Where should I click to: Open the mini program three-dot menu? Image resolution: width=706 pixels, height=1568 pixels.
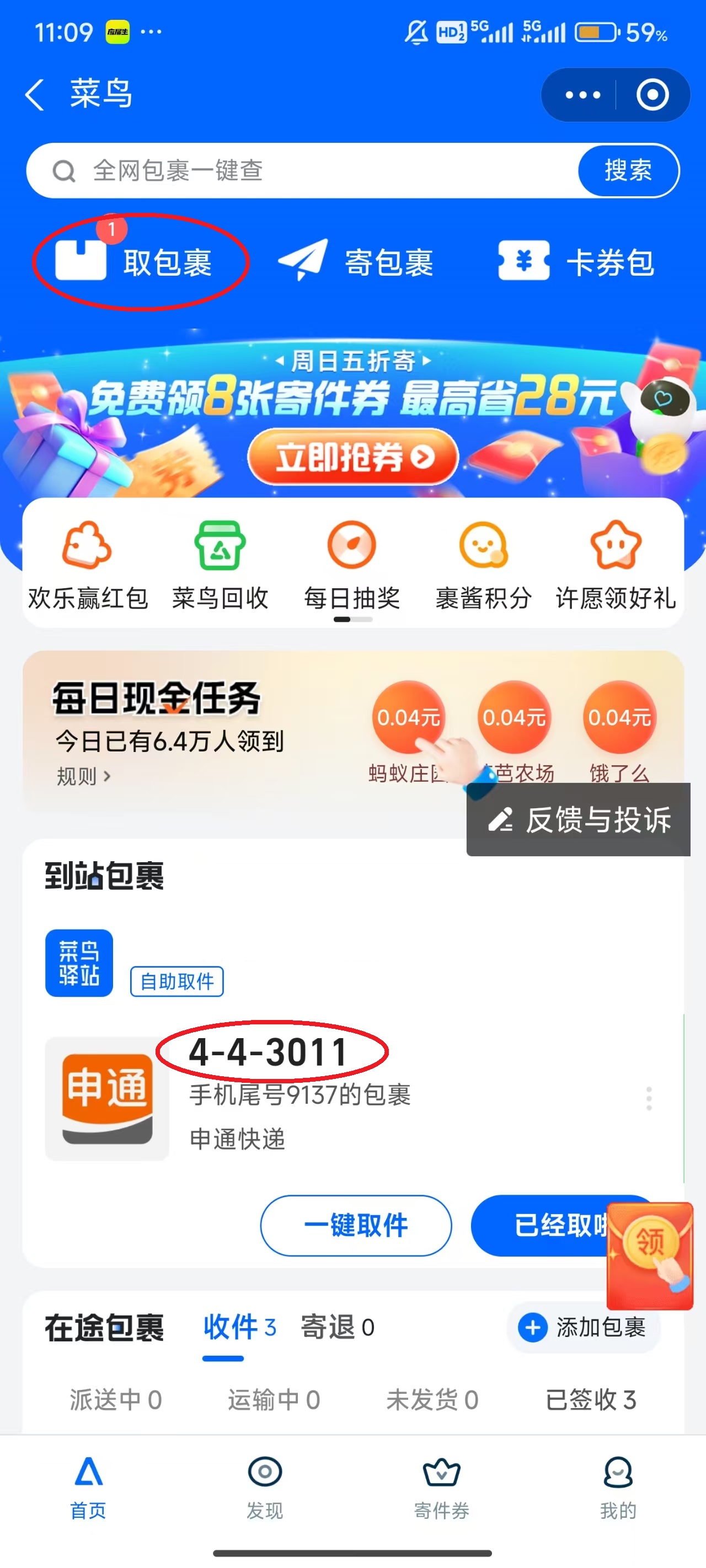click(582, 94)
